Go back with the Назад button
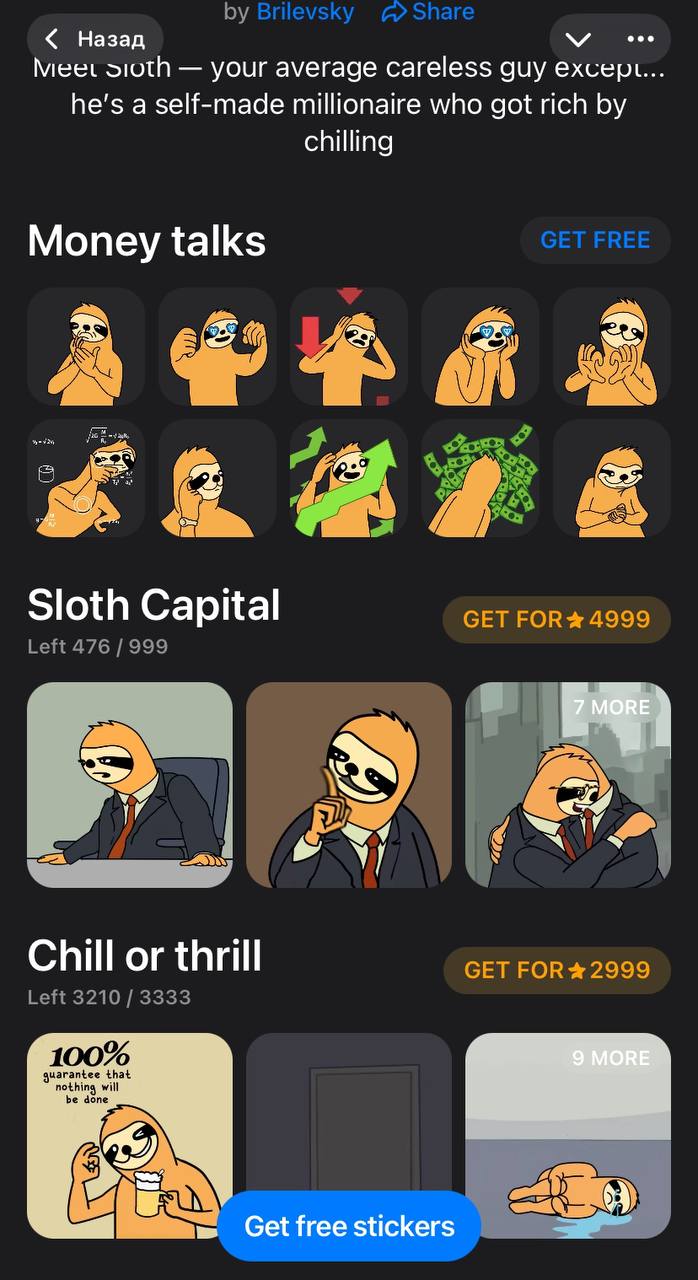Viewport: 698px width, 1280px height. tap(95, 40)
